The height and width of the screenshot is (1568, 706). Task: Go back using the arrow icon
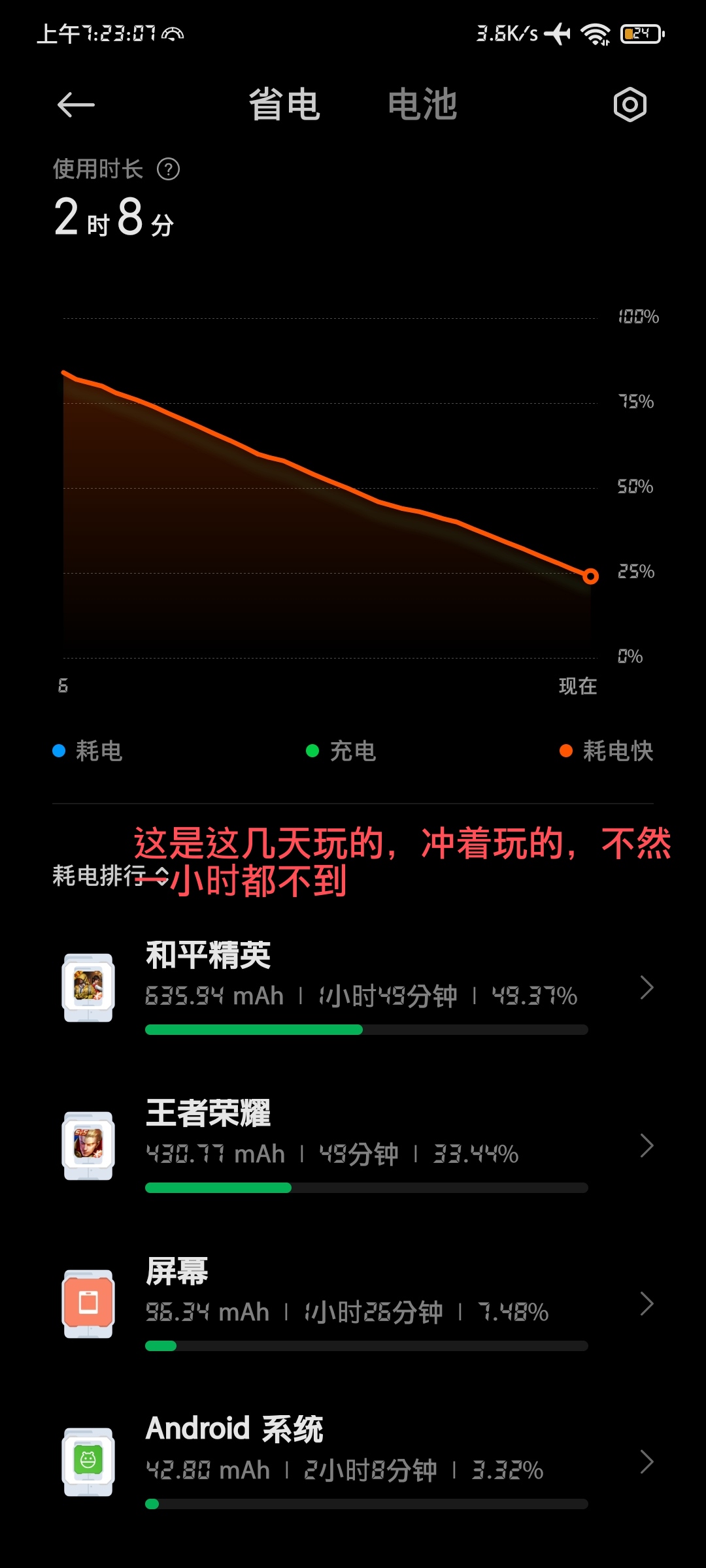(76, 105)
